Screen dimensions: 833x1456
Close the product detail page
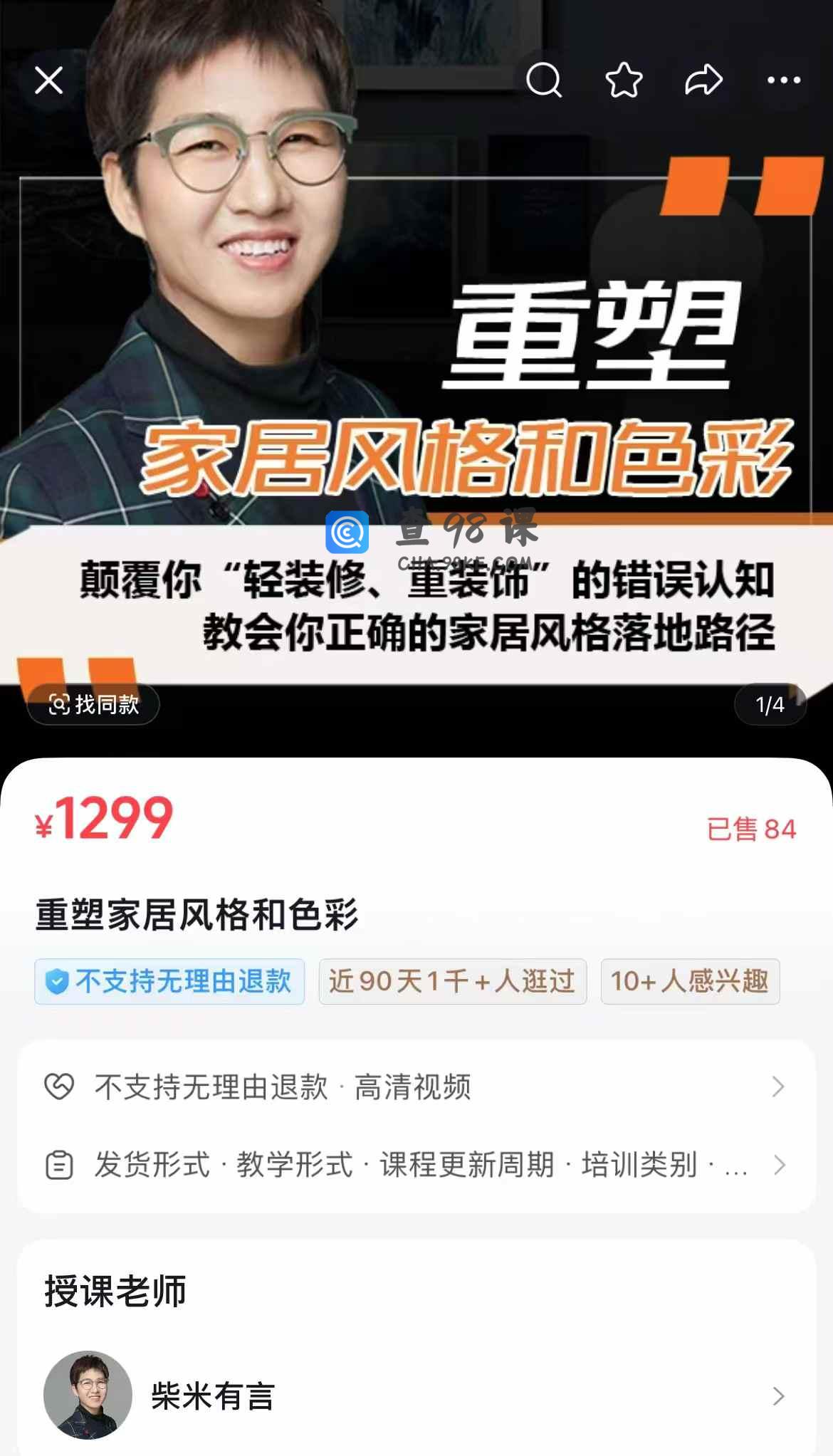point(48,80)
